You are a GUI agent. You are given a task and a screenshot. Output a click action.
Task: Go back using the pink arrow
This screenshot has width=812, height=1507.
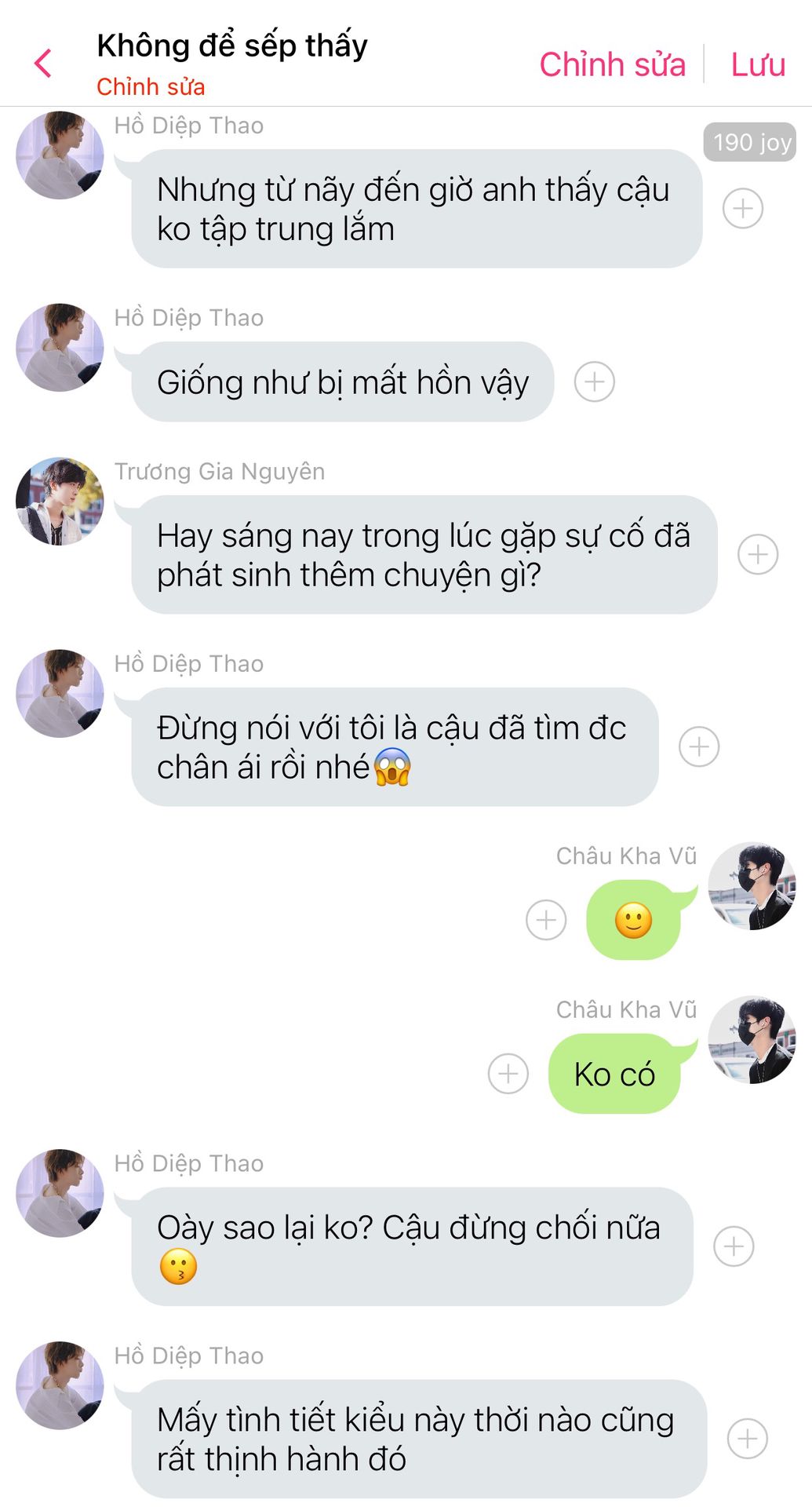pyautogui.click(x=43, y=64)
